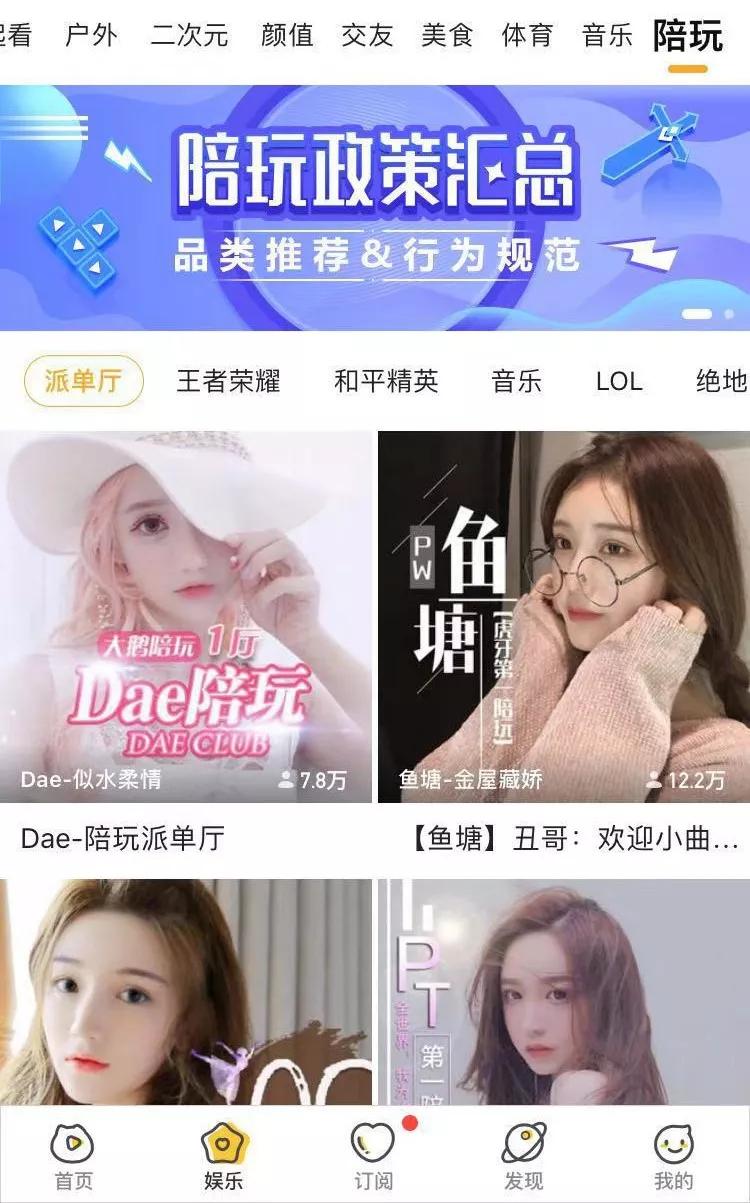
Task: Choose the LOL filter chip
Action: (x=619, y=381)
